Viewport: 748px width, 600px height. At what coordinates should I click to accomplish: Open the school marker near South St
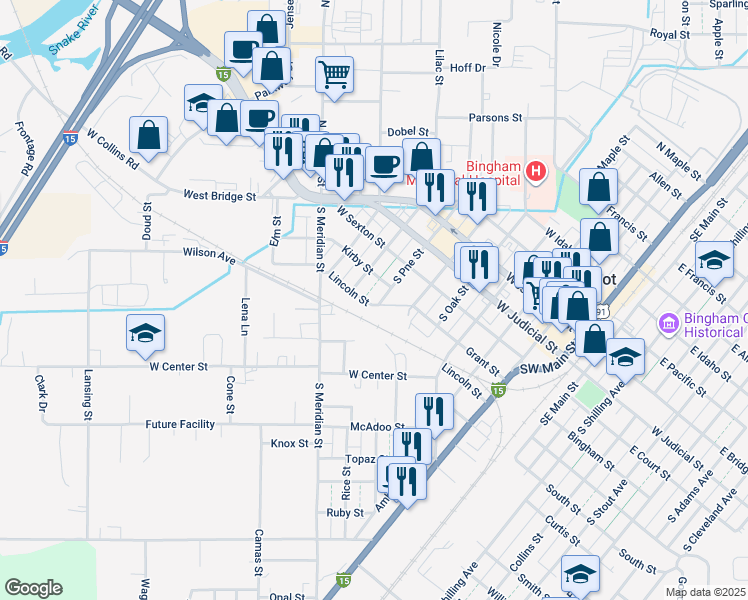[580, 574]
